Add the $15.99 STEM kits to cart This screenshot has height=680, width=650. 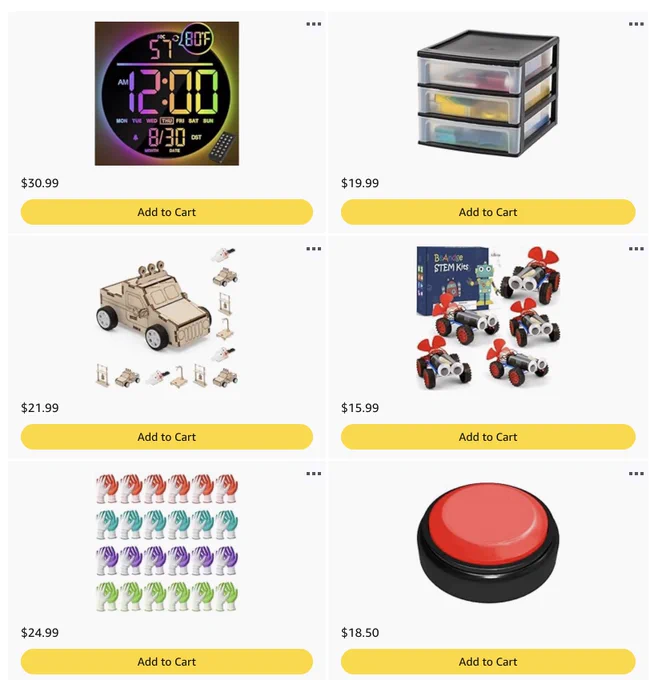pos(488,437)
